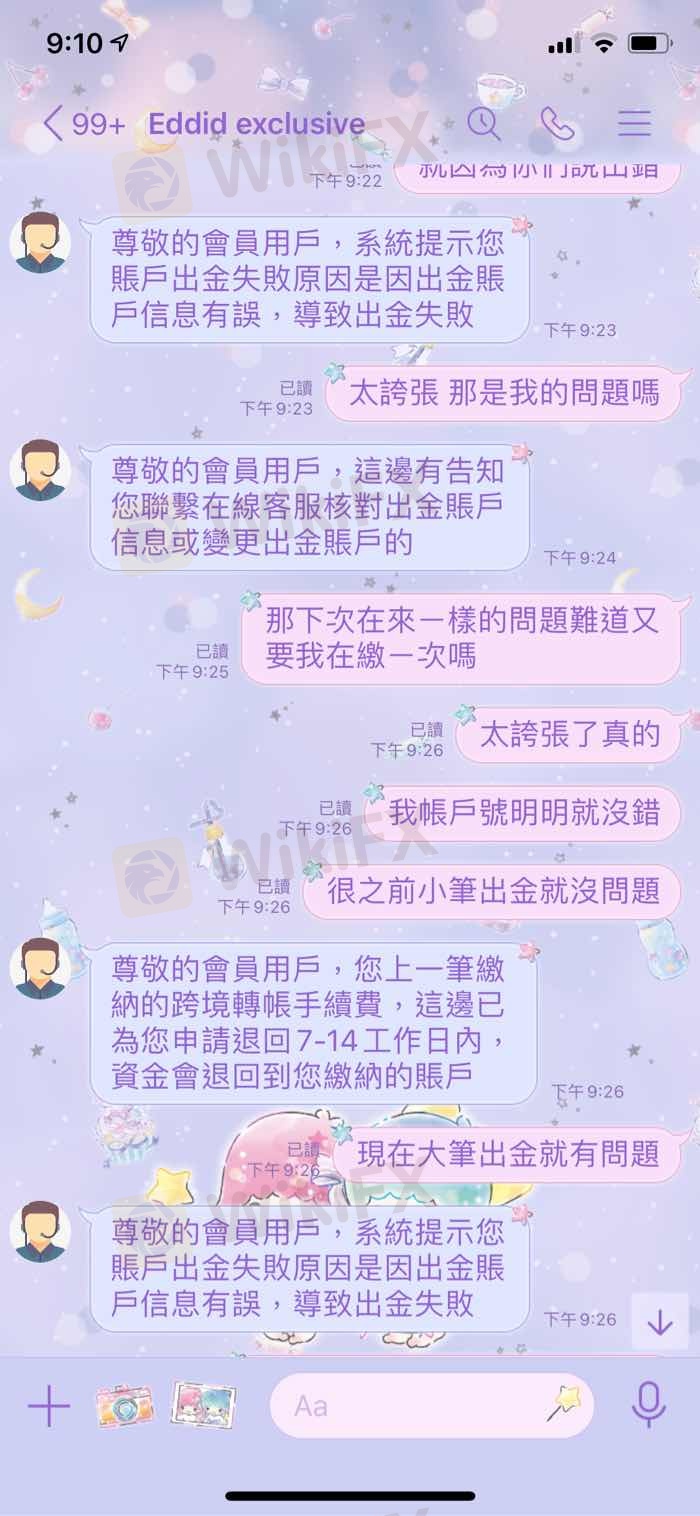Start a voice call with Eddid exclusive
700x1516 pixels.
pos(558,123)
